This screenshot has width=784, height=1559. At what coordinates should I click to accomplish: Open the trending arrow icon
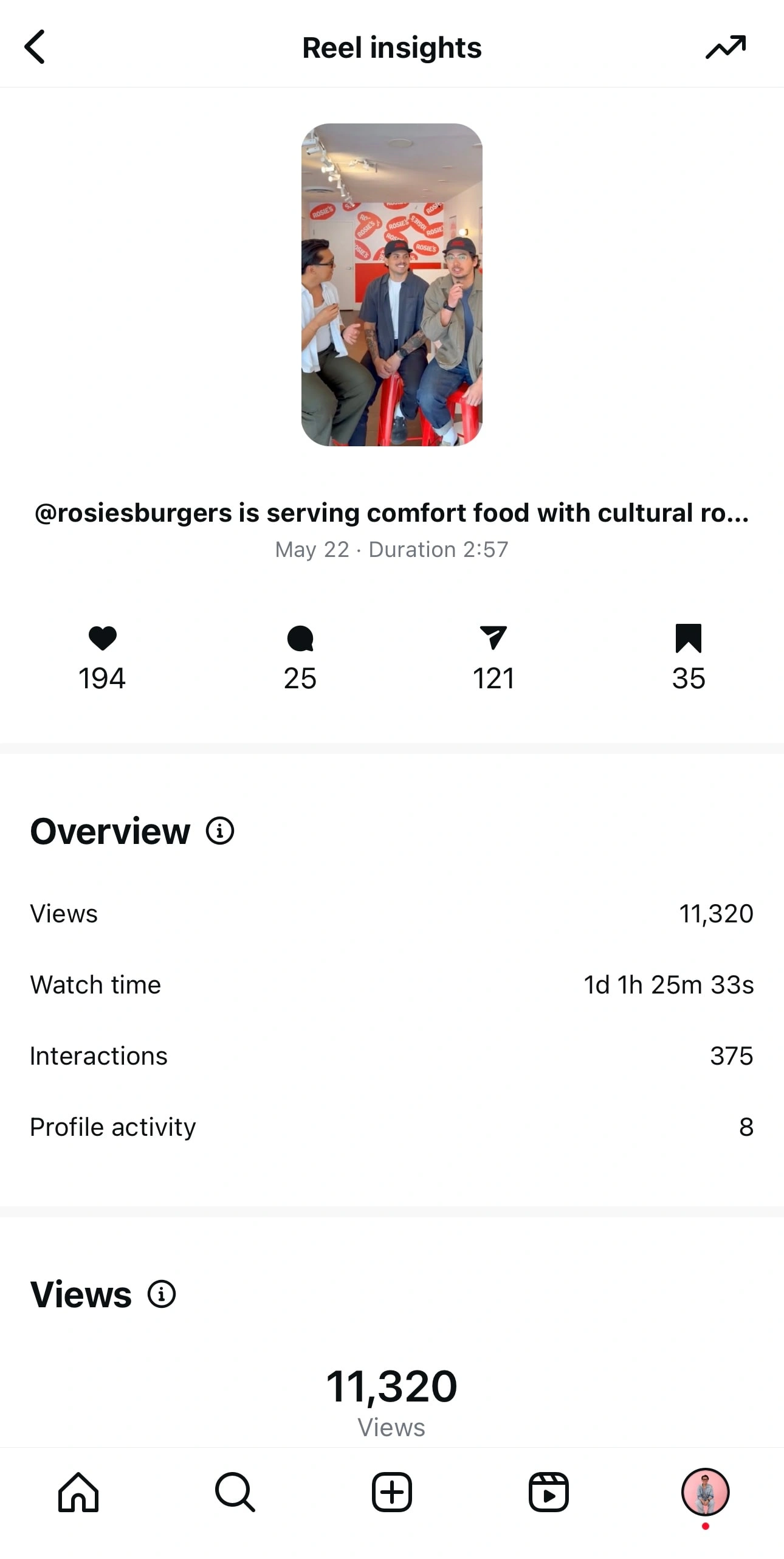pyautogui.click(x=726, y=47)
